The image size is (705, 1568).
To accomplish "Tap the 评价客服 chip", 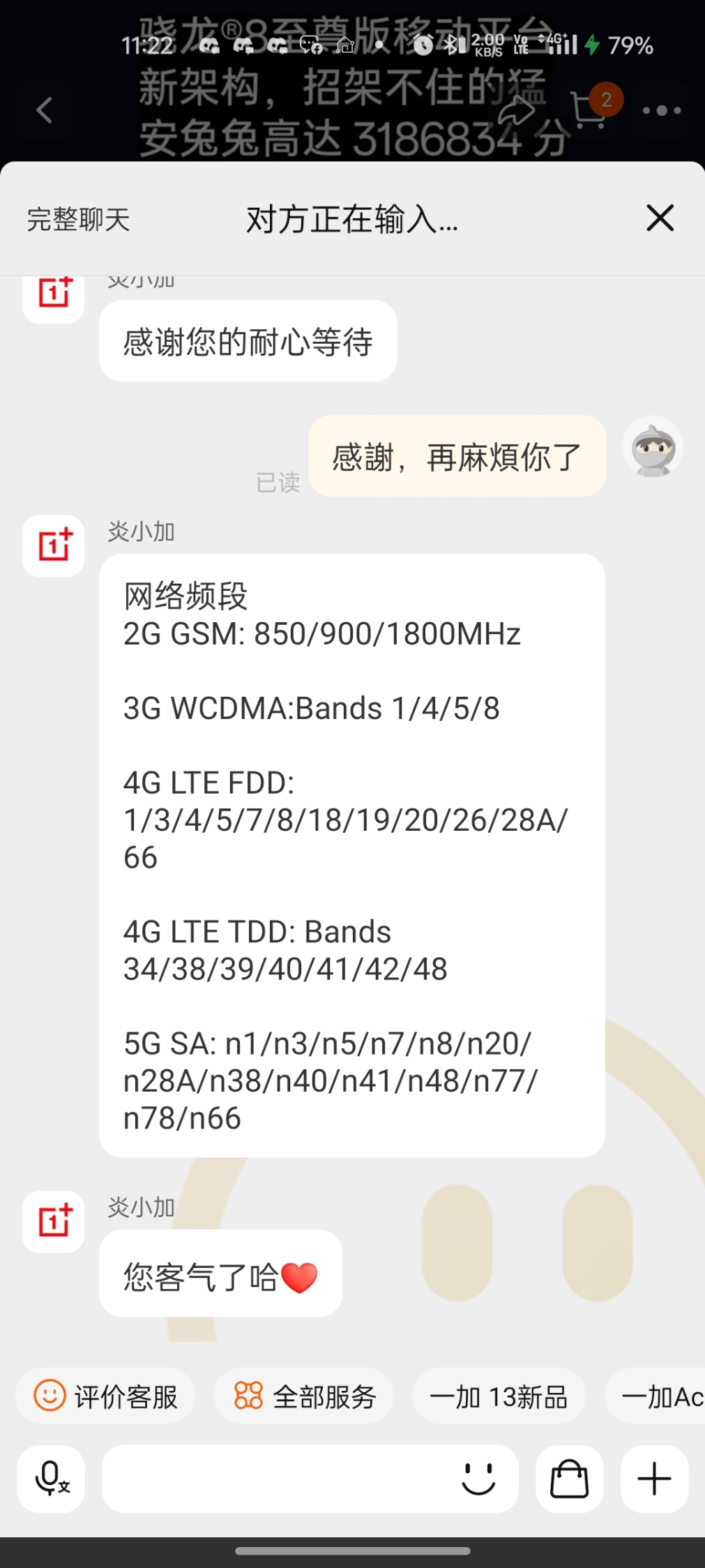I will 106,1396.
